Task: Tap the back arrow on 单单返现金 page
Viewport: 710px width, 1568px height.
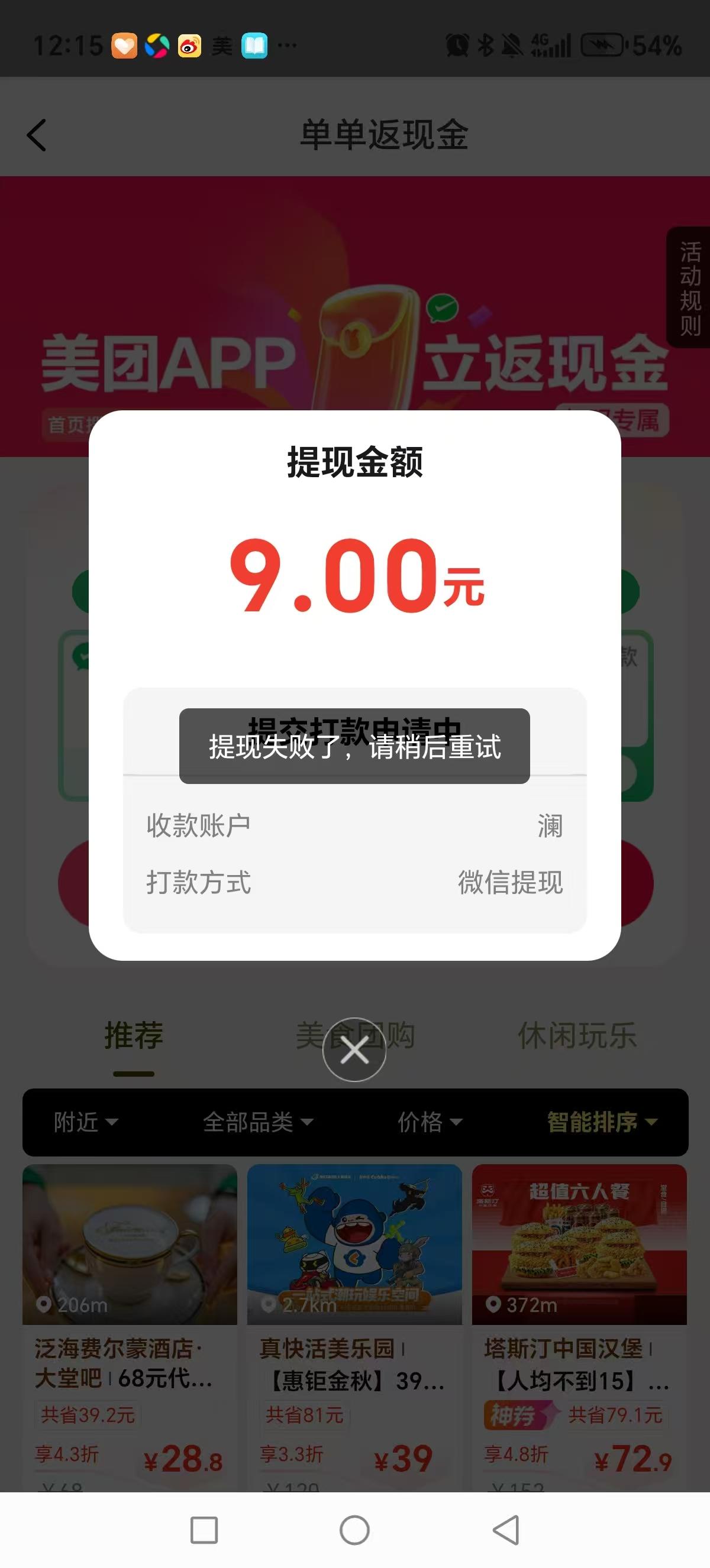Action: (x=37, y=135)
